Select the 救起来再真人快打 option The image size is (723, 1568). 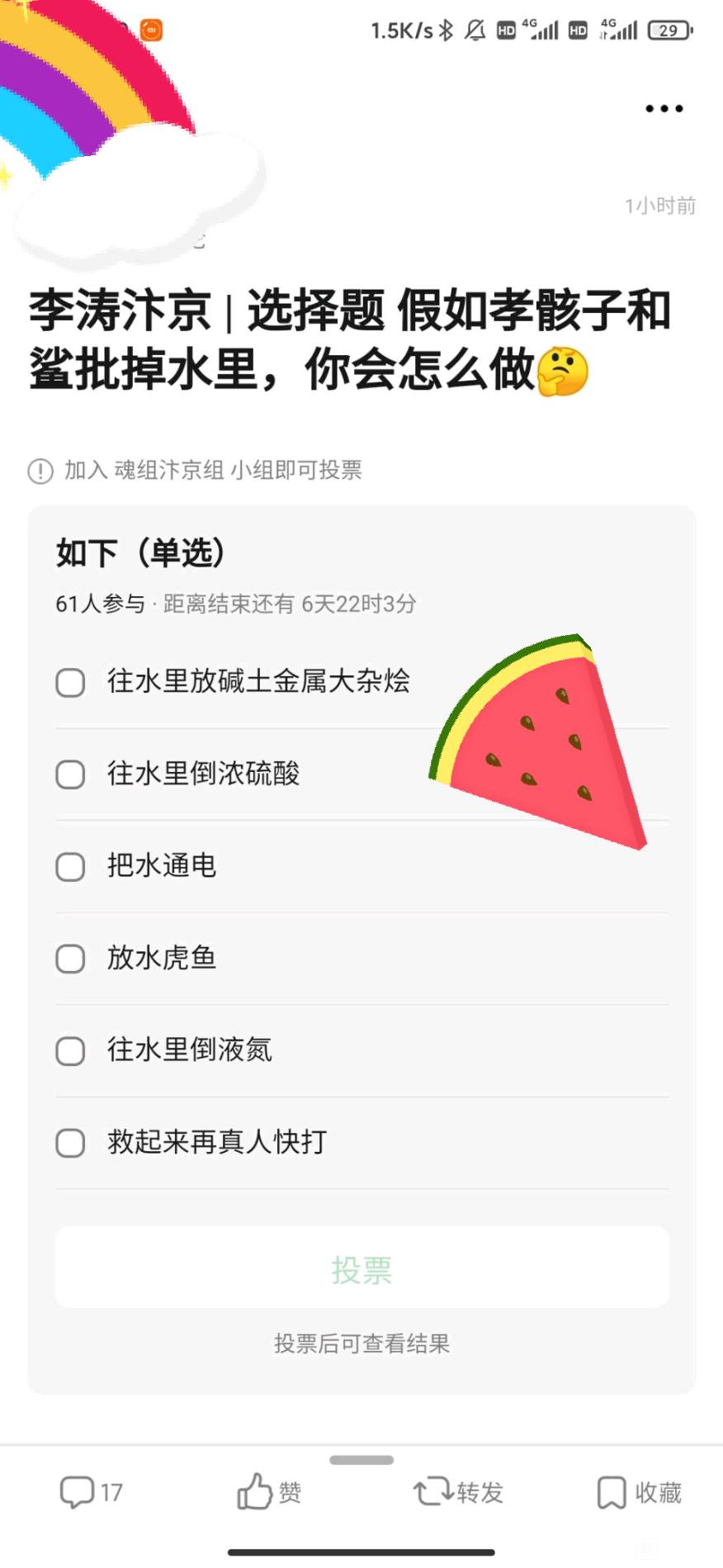coord(70,1144)
